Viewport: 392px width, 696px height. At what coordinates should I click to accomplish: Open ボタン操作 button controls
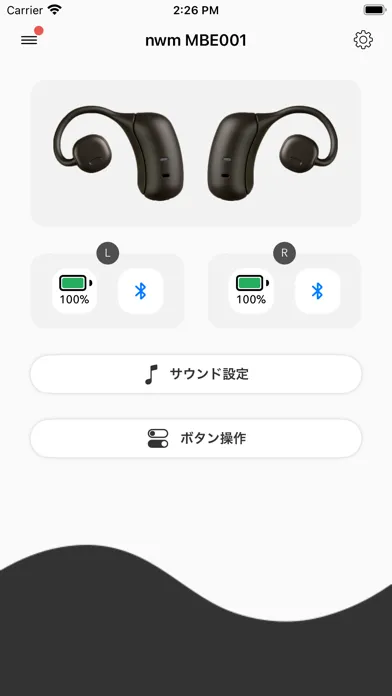[x=196, y=439]
